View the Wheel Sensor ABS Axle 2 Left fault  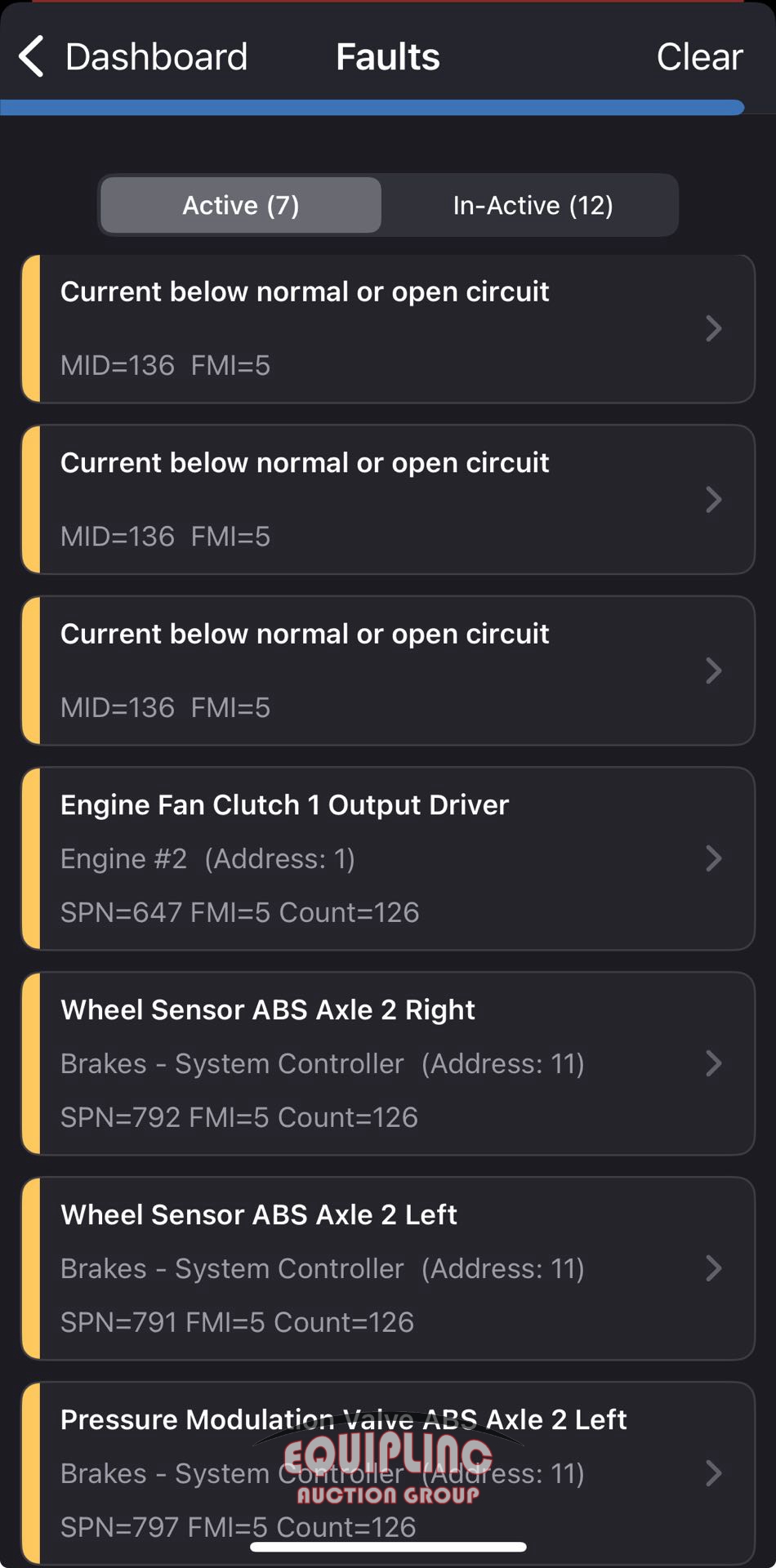[388, 1268]
